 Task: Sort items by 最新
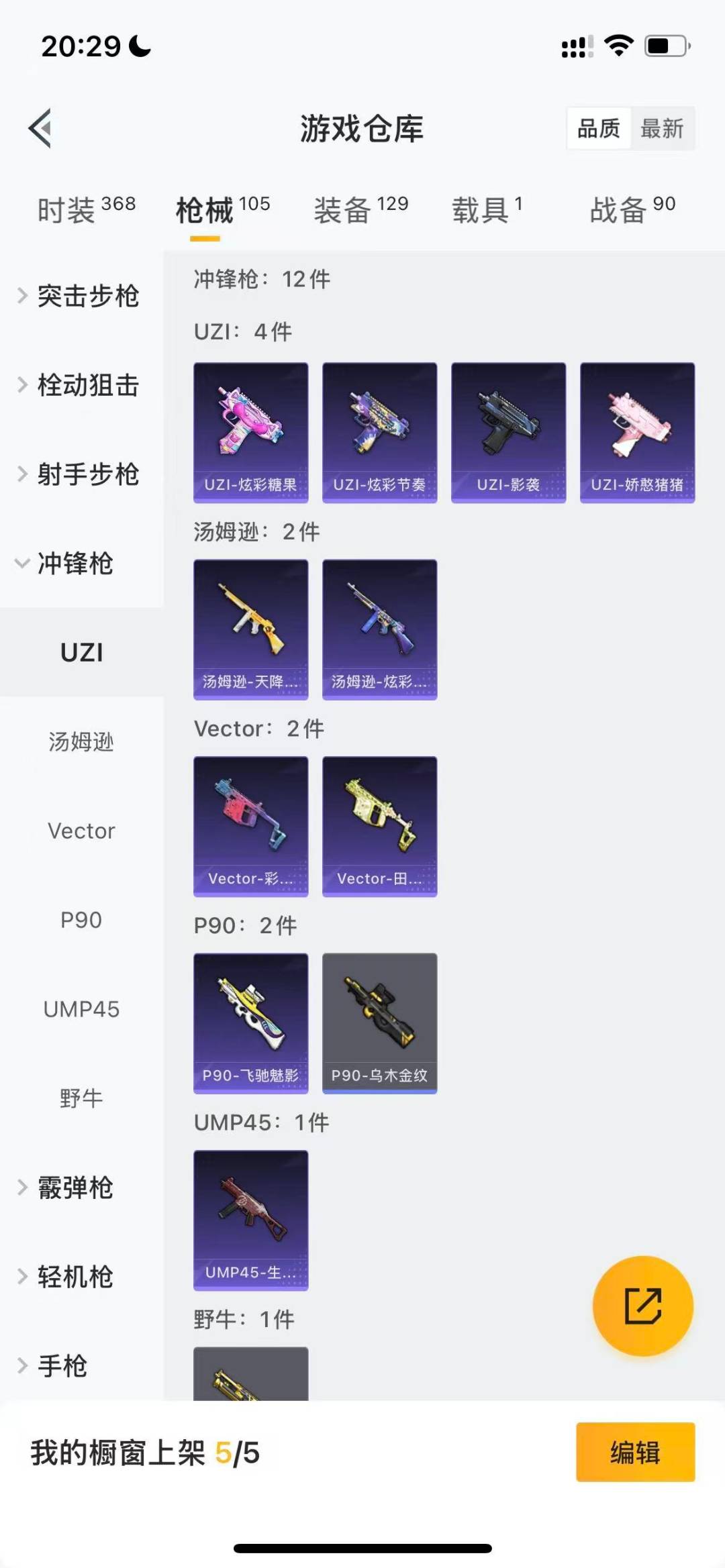[x=662, y=128]
